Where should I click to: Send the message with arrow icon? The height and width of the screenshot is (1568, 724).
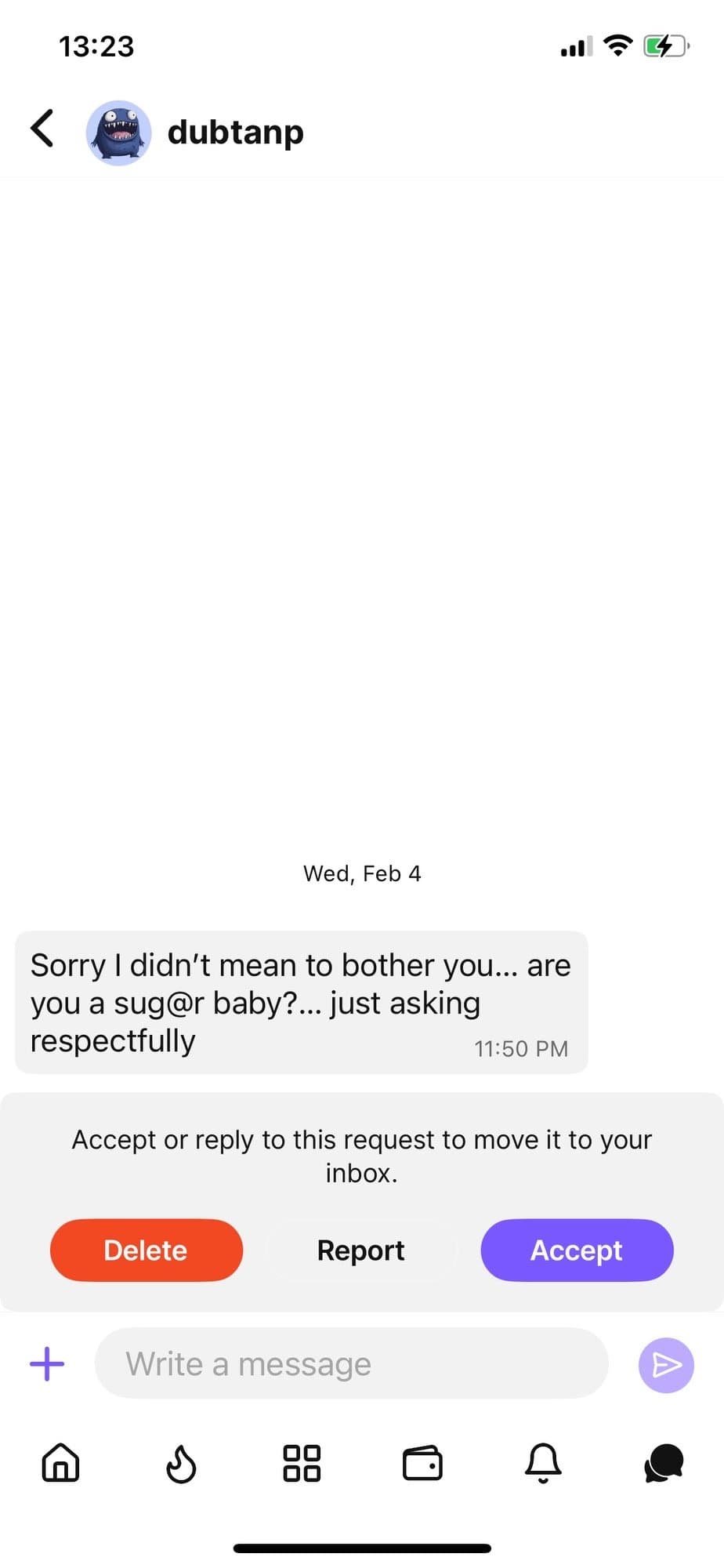(x=666, y=1365)
